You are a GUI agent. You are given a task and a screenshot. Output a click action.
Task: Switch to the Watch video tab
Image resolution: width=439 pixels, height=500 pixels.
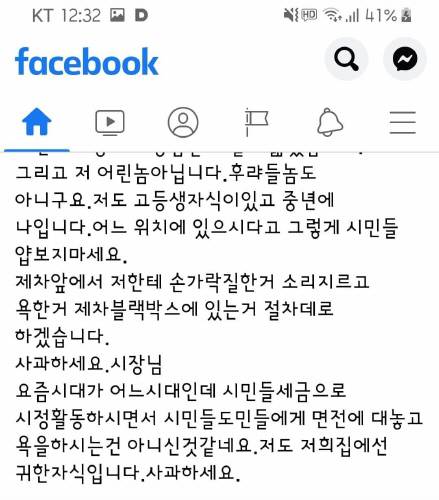(110, 123)
